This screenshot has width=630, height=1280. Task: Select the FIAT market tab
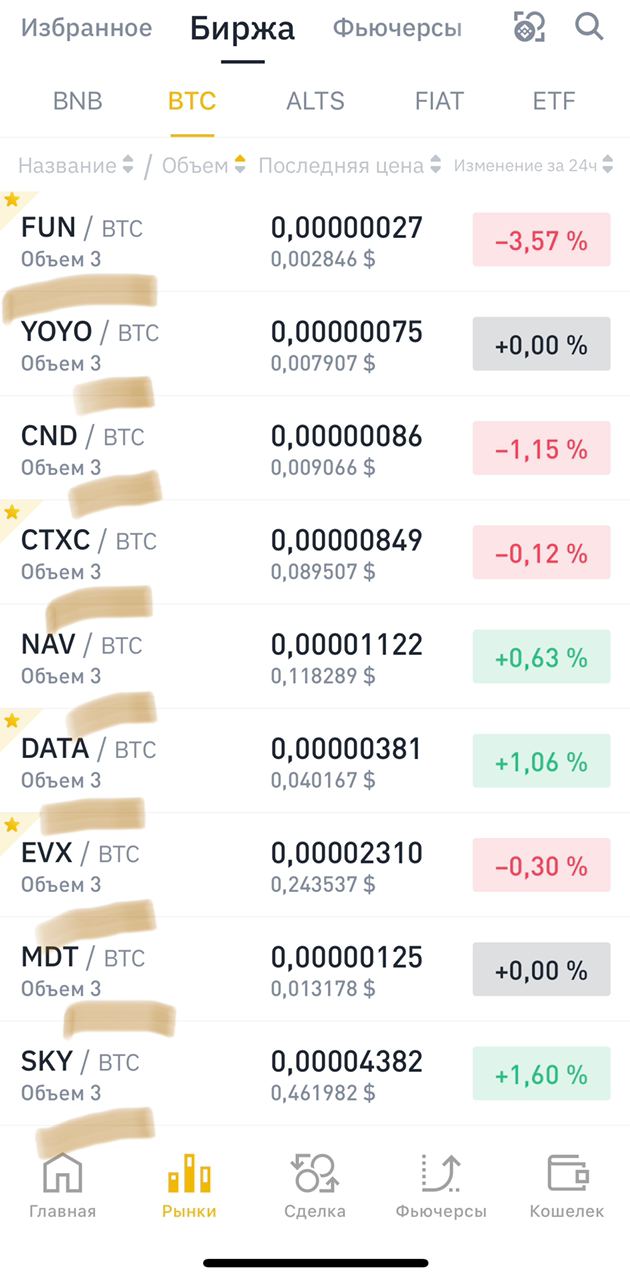(x=439, y=101)
